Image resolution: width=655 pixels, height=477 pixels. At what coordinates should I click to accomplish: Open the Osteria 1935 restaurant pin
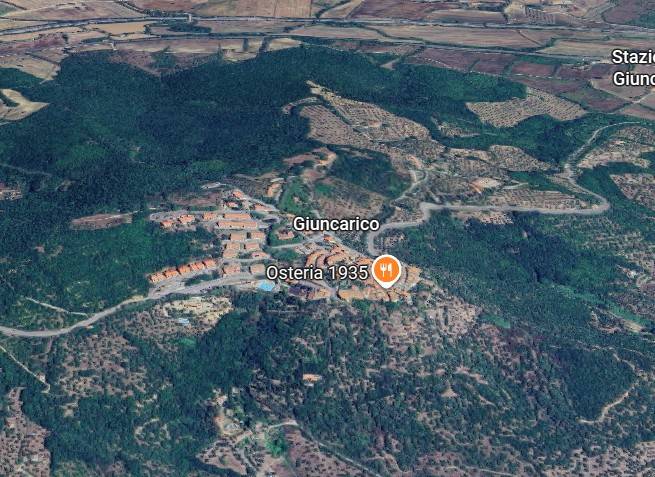386,270
